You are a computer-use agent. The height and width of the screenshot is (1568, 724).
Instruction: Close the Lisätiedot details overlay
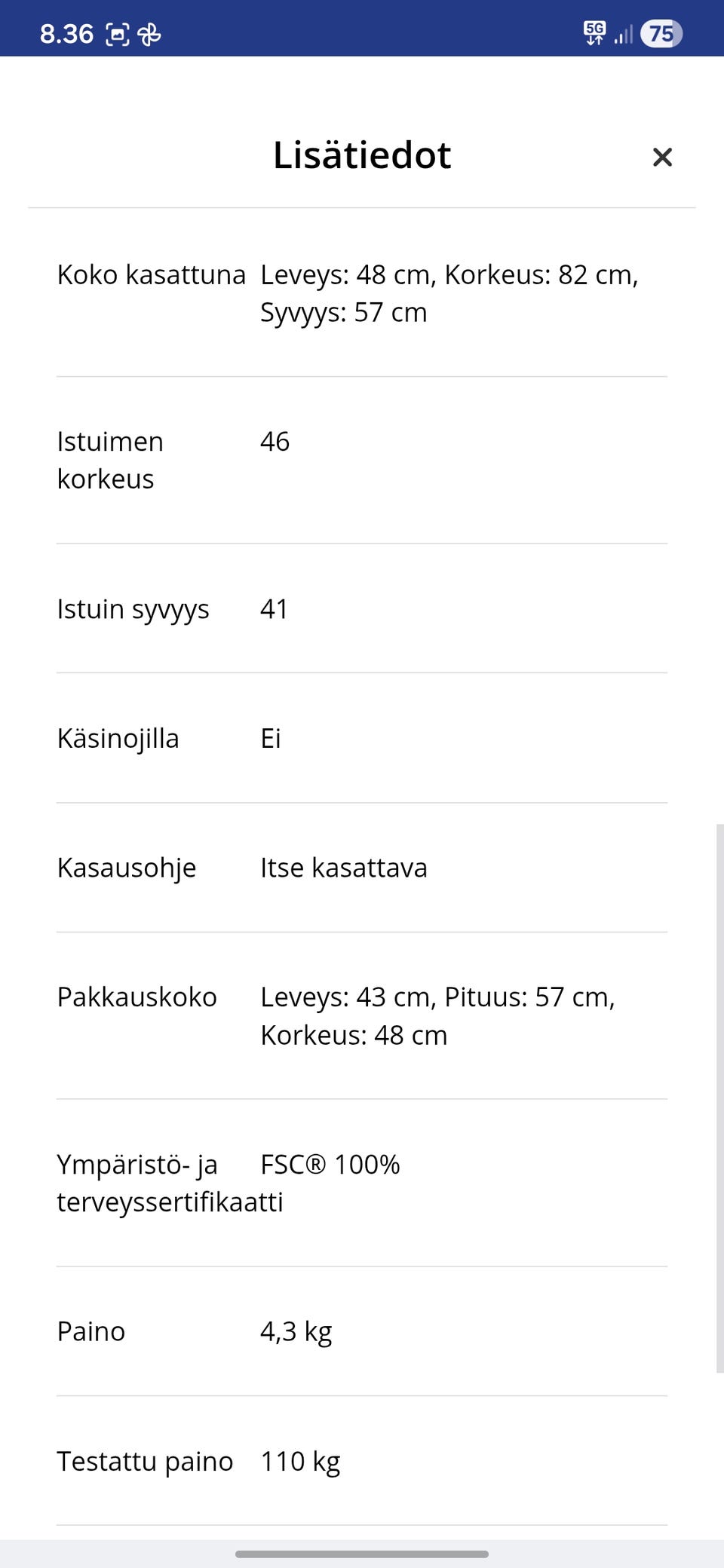pyautogui.click(x=662, y=157)
